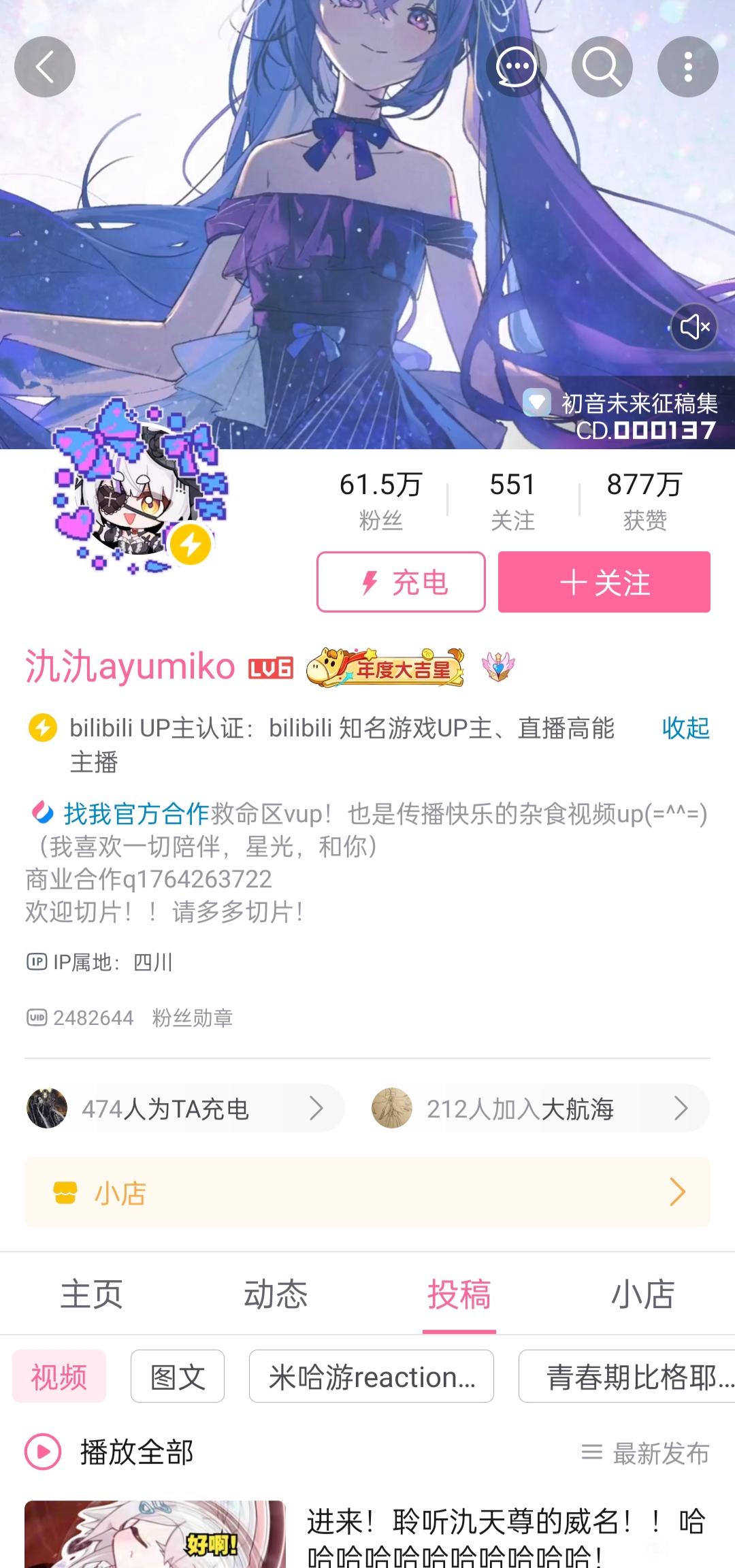
Task: Open 212人加入大航海 members list
Action: [539, 1109]
